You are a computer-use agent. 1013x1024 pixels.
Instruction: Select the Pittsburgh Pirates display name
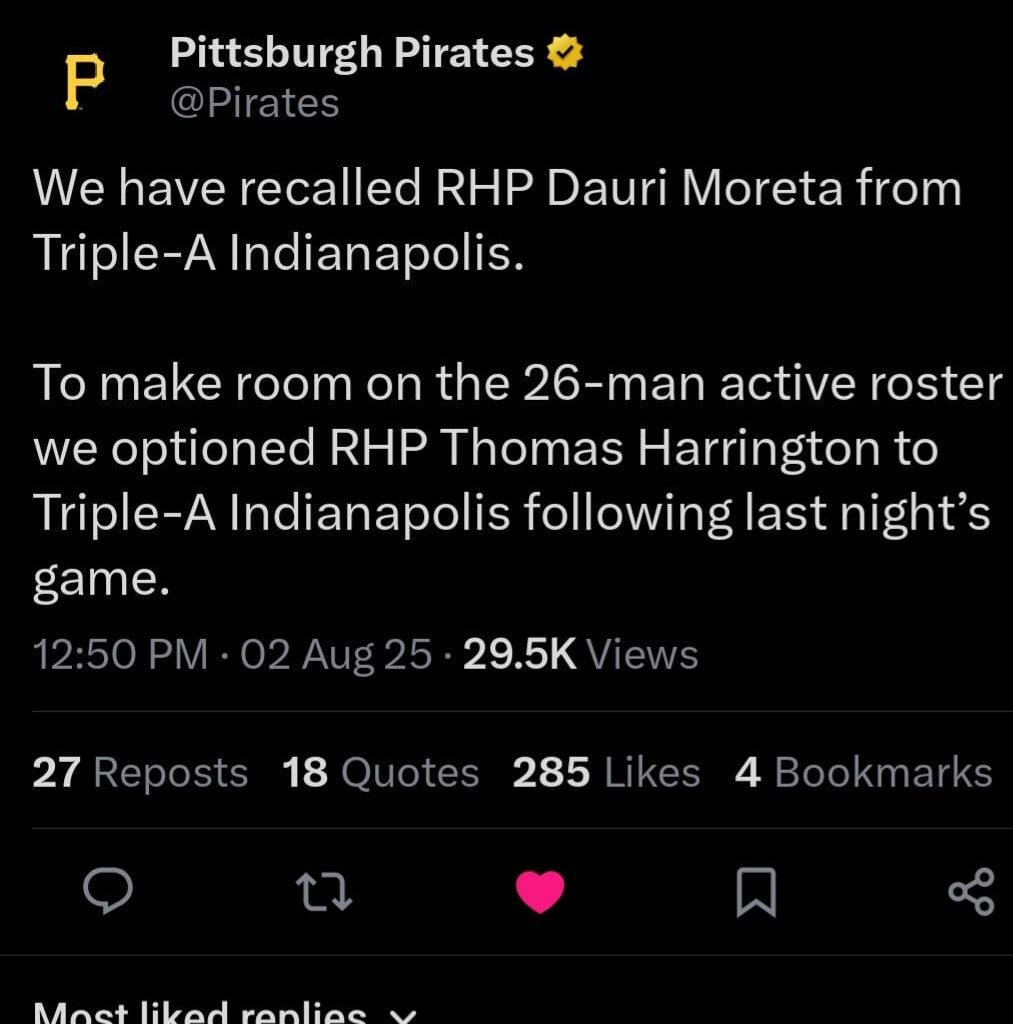350,52
